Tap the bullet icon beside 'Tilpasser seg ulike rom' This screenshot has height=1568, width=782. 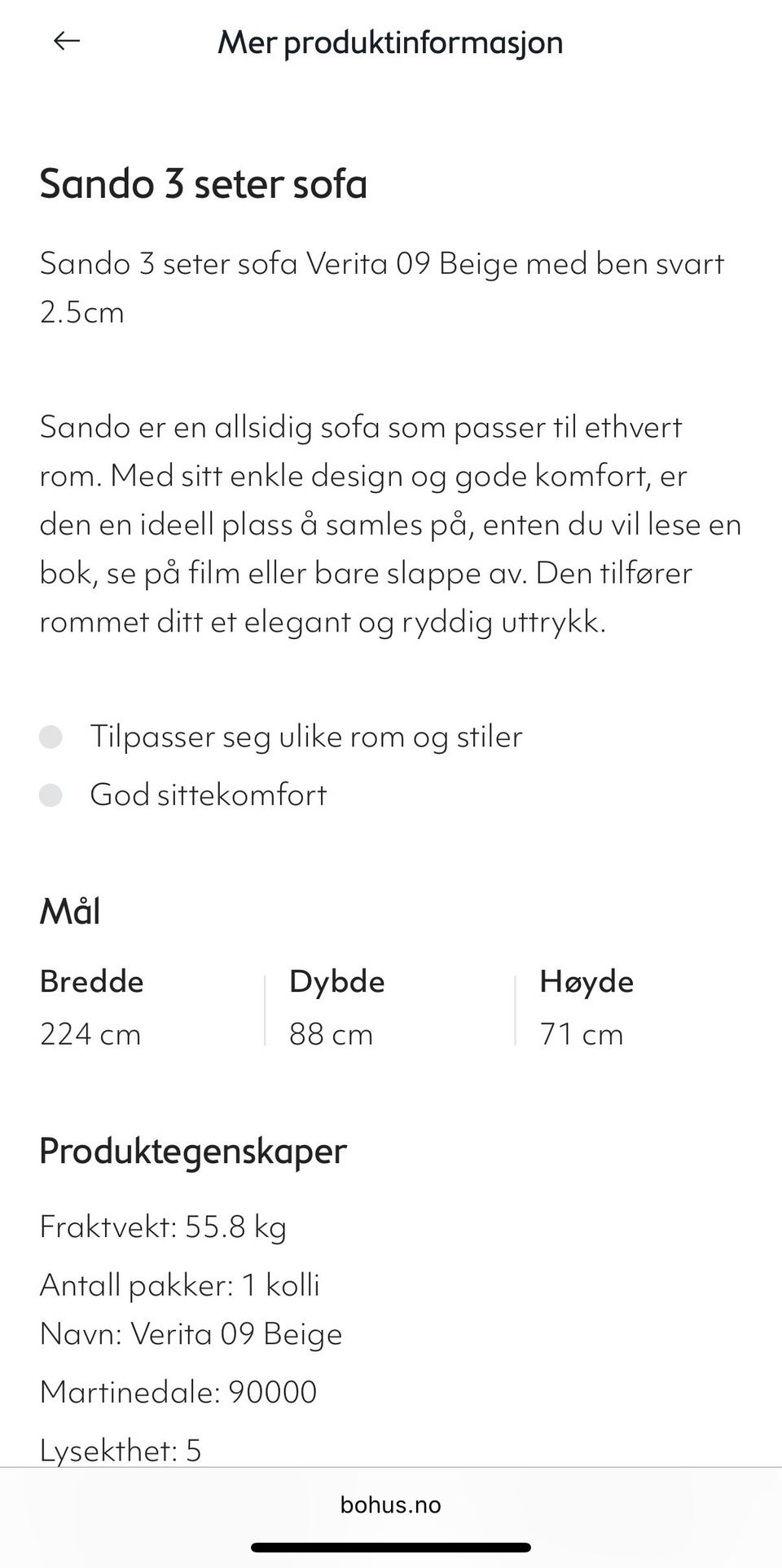pyautogui.click(x=52, y=736)
